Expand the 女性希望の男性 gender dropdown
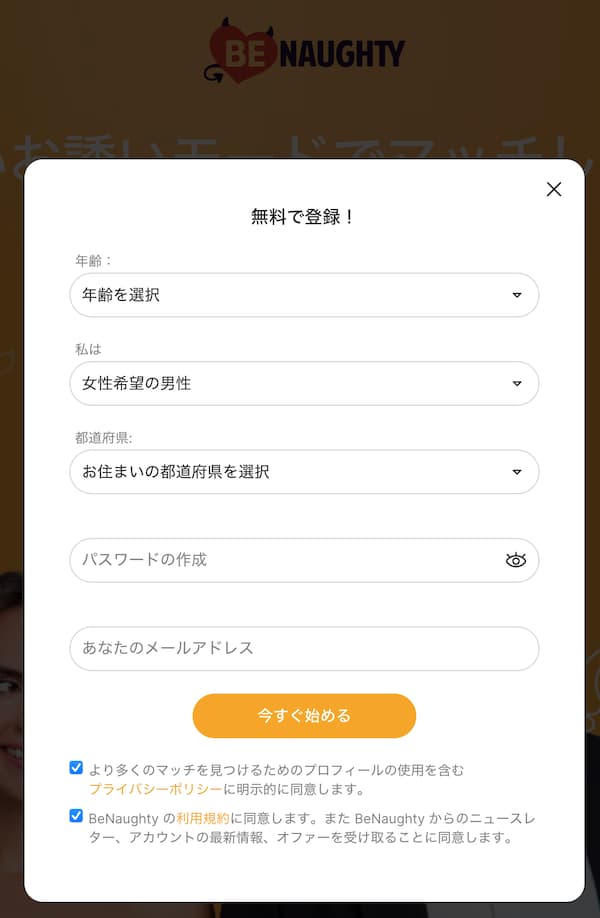Screen dimensions: 600x918 304,383
